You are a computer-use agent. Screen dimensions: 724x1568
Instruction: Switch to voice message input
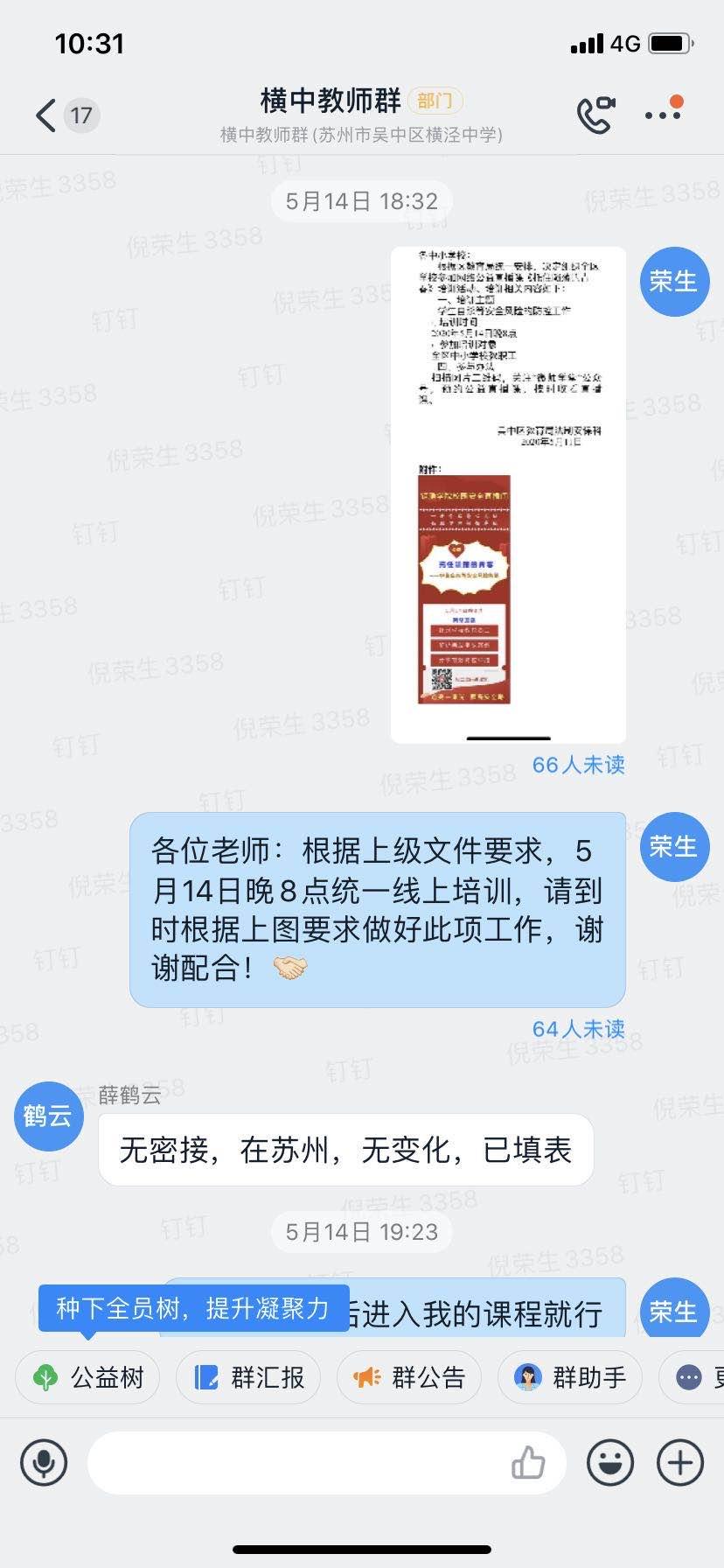click(x=44, y=1462)
